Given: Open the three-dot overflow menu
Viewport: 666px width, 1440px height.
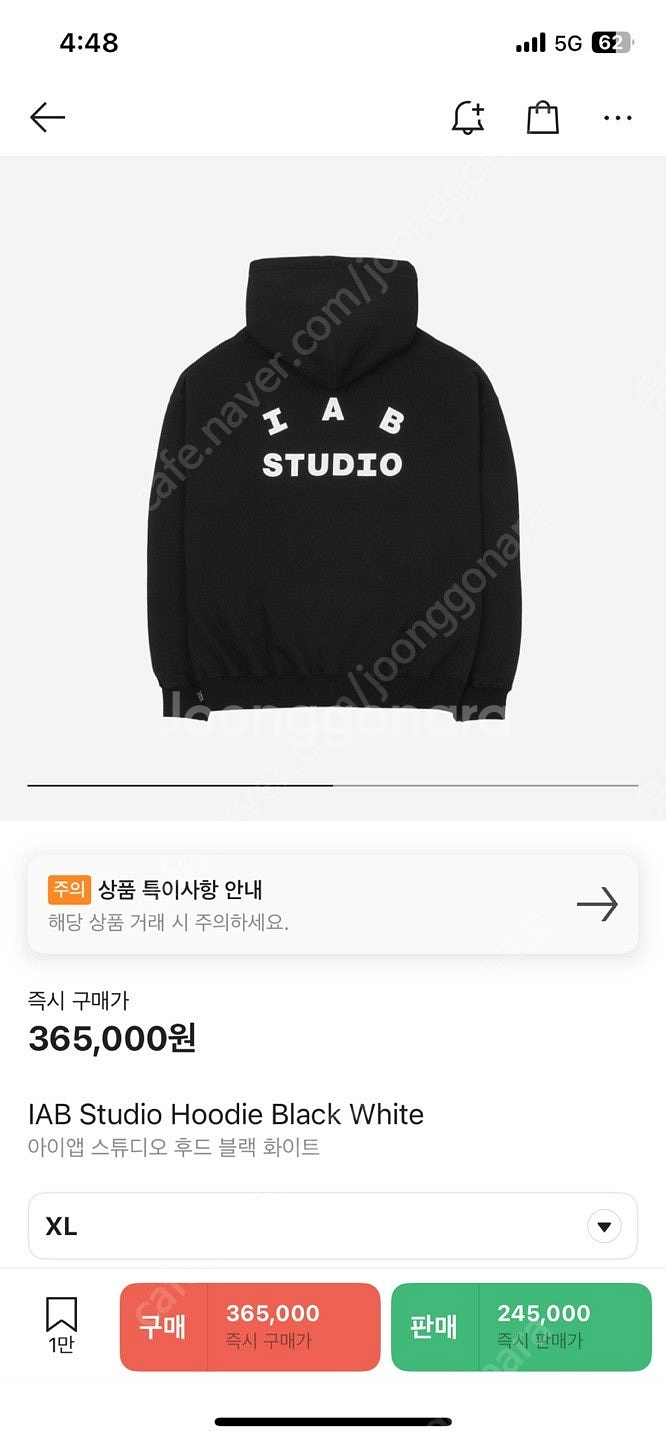Looking at the screenshot, I should click(x=617, y=118).
